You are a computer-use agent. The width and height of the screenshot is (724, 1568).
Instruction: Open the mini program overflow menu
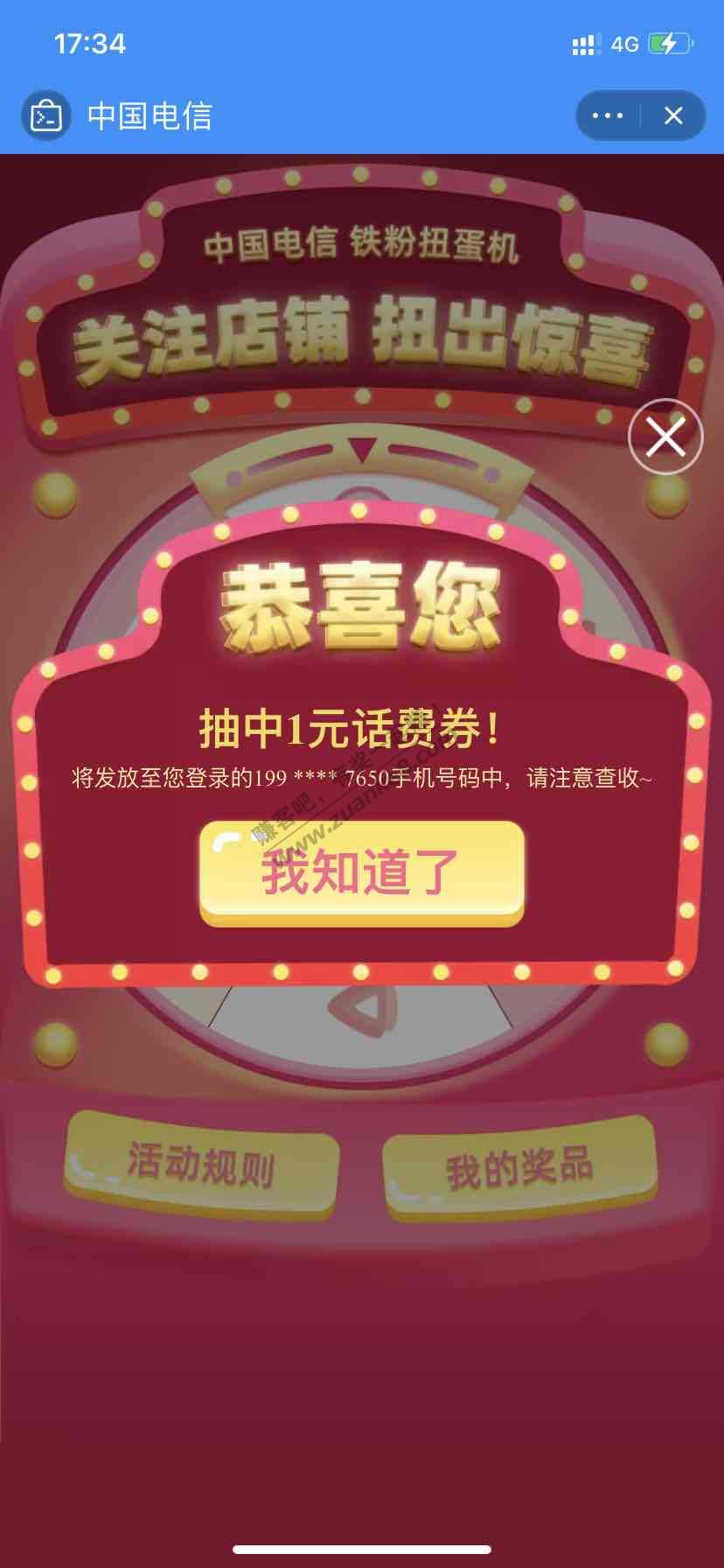click(608, 115)
